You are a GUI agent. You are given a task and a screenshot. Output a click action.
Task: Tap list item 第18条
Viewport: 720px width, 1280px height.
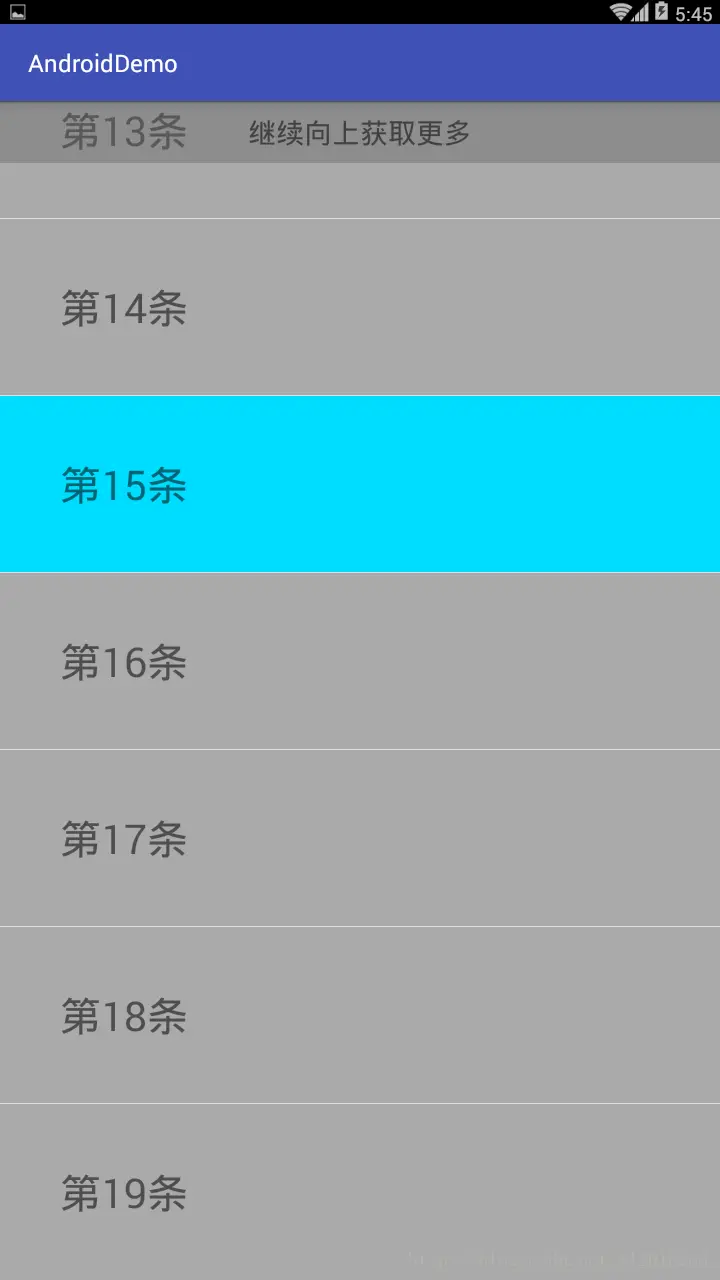[x=122, y=1016]
